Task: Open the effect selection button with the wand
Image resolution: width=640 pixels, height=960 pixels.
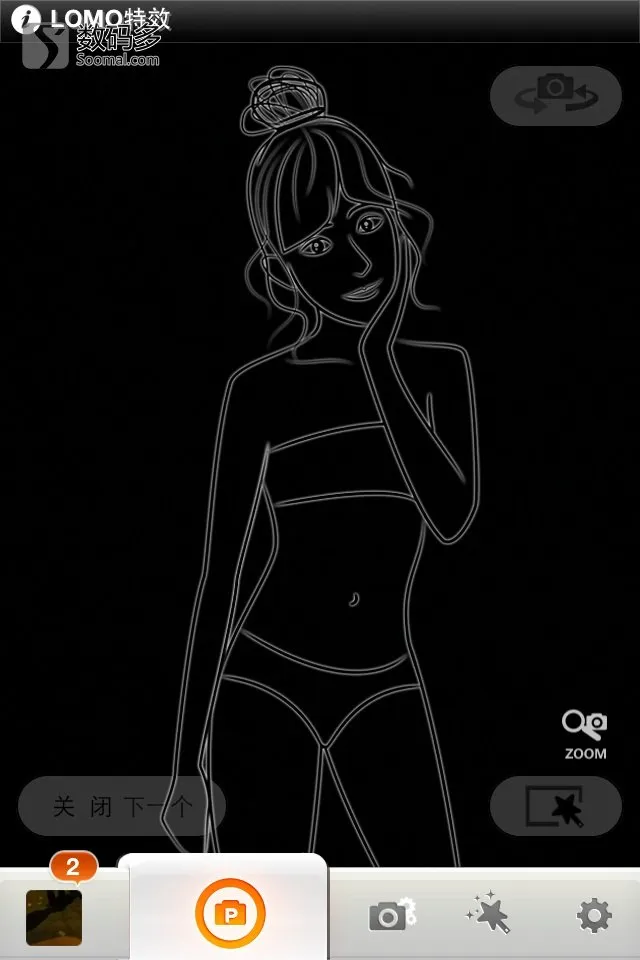Action: 555,806
